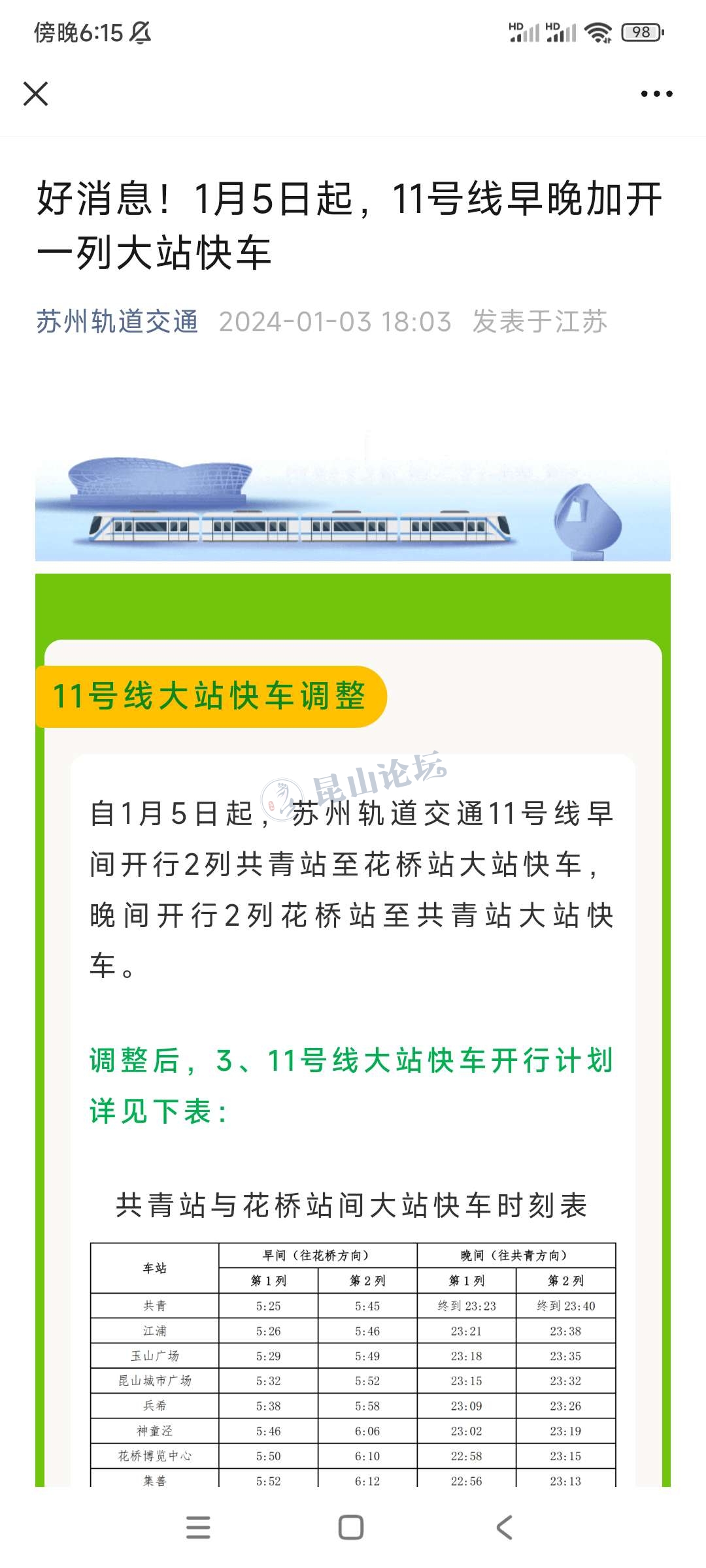Open the 苏州轨道交通 account link

click(x=117, y=321)
